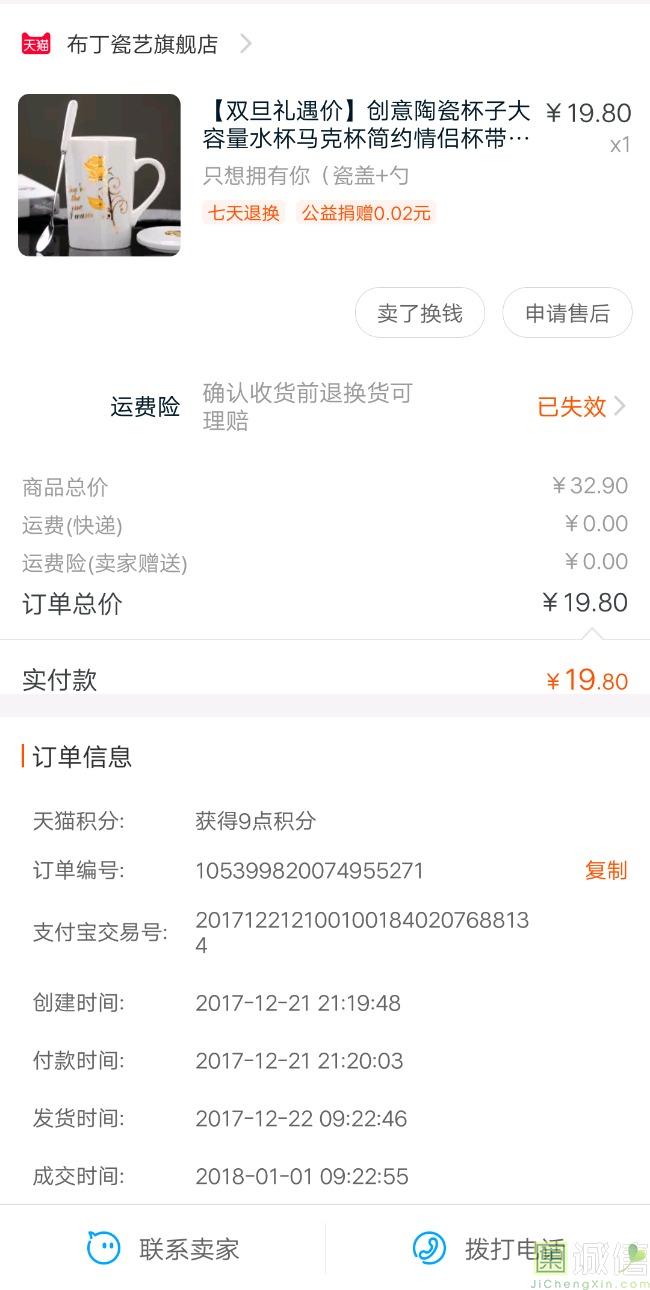The width and height of the screenshot is (650, 1290).
Task: Open the ceramic mug product item
Action: 325,174
